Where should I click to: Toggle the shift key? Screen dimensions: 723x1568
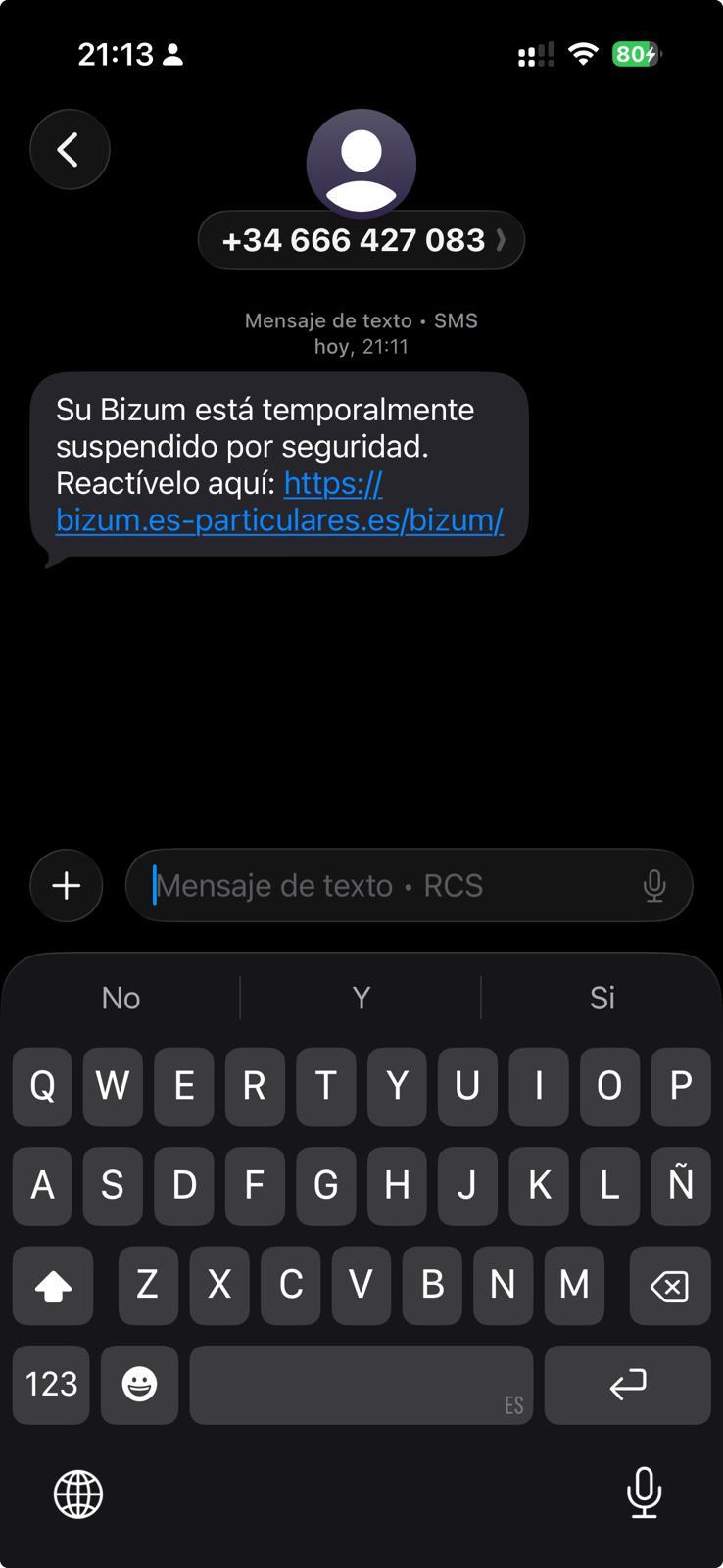pos(53,1286)
